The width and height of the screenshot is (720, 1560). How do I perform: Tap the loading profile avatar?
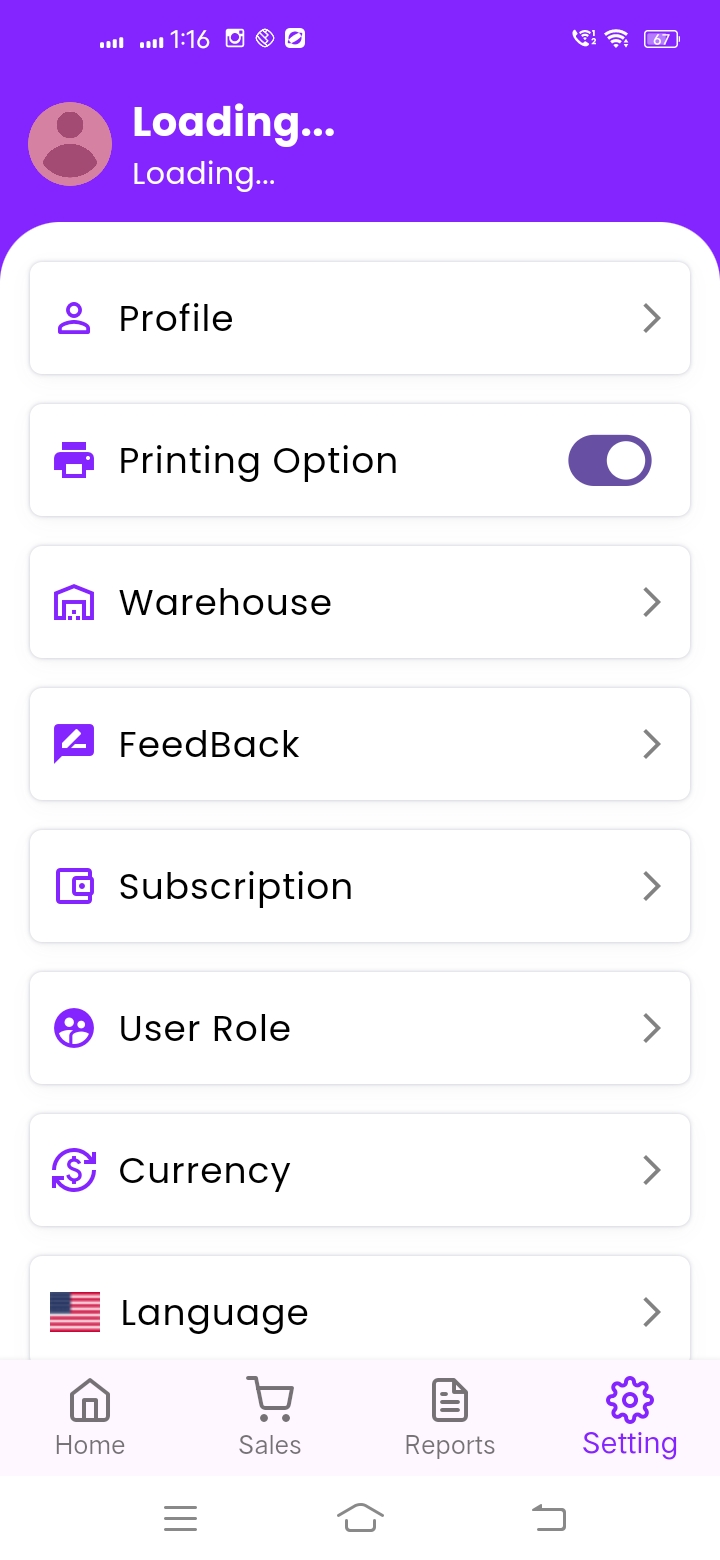[70, 143]
